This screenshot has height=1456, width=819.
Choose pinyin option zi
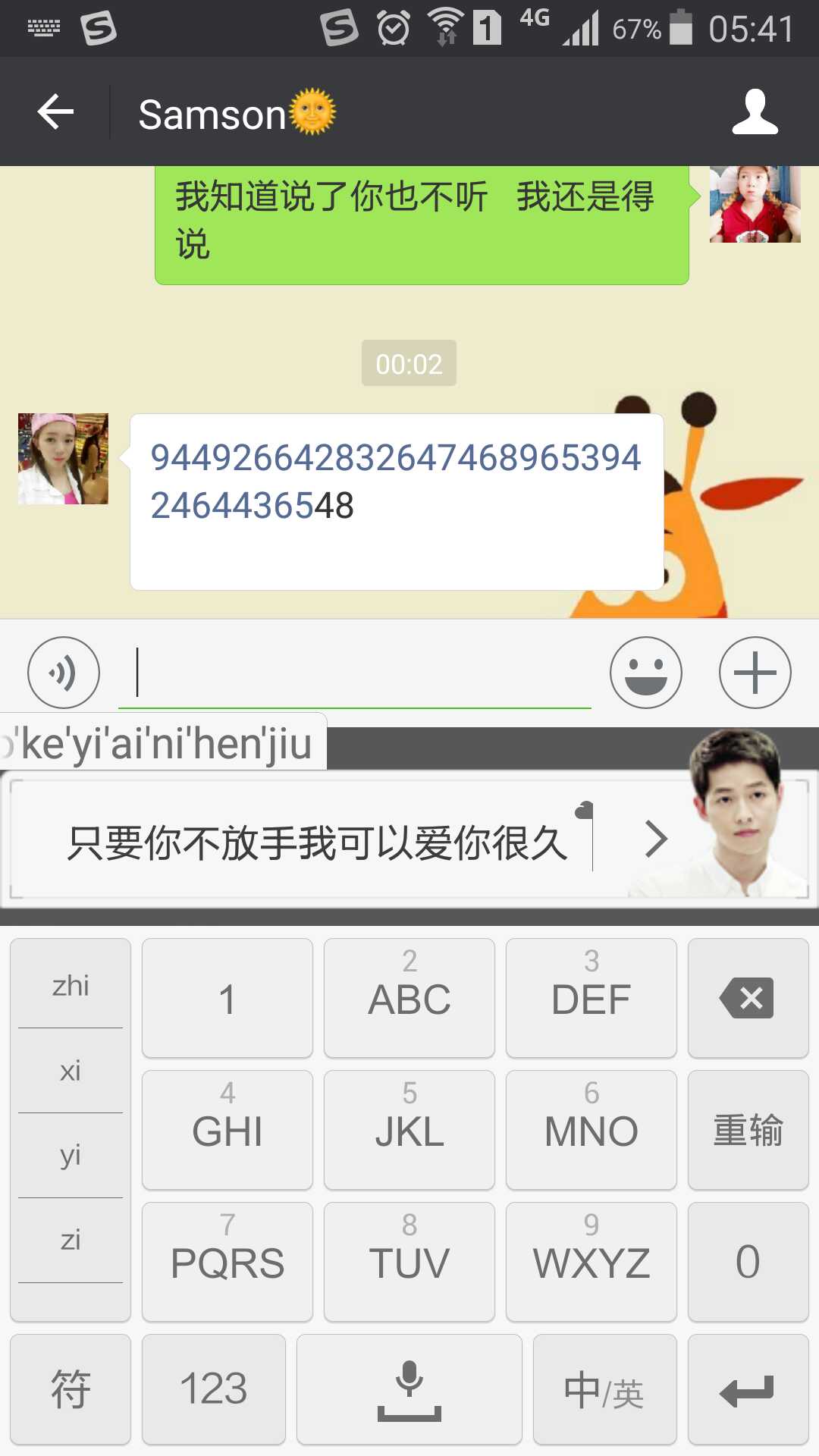71,1241
